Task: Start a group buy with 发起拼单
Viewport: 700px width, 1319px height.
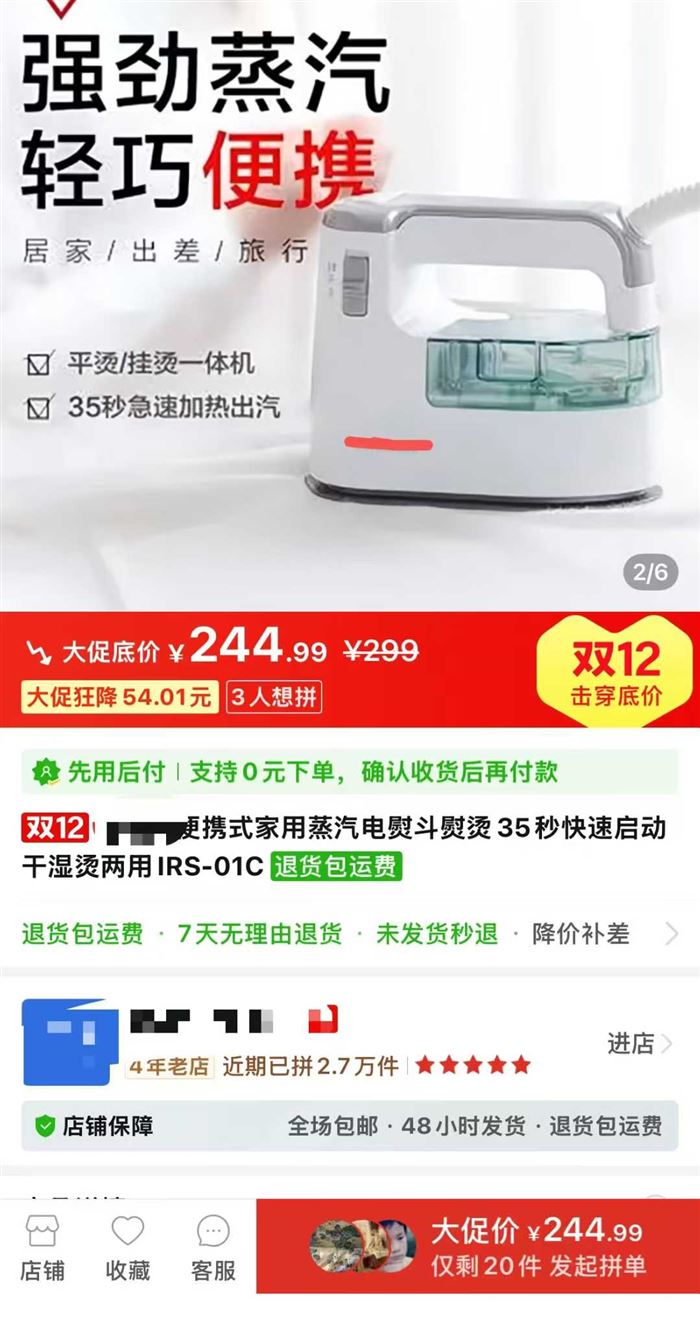Action: pyautogui.click(x=477, y=1247)
